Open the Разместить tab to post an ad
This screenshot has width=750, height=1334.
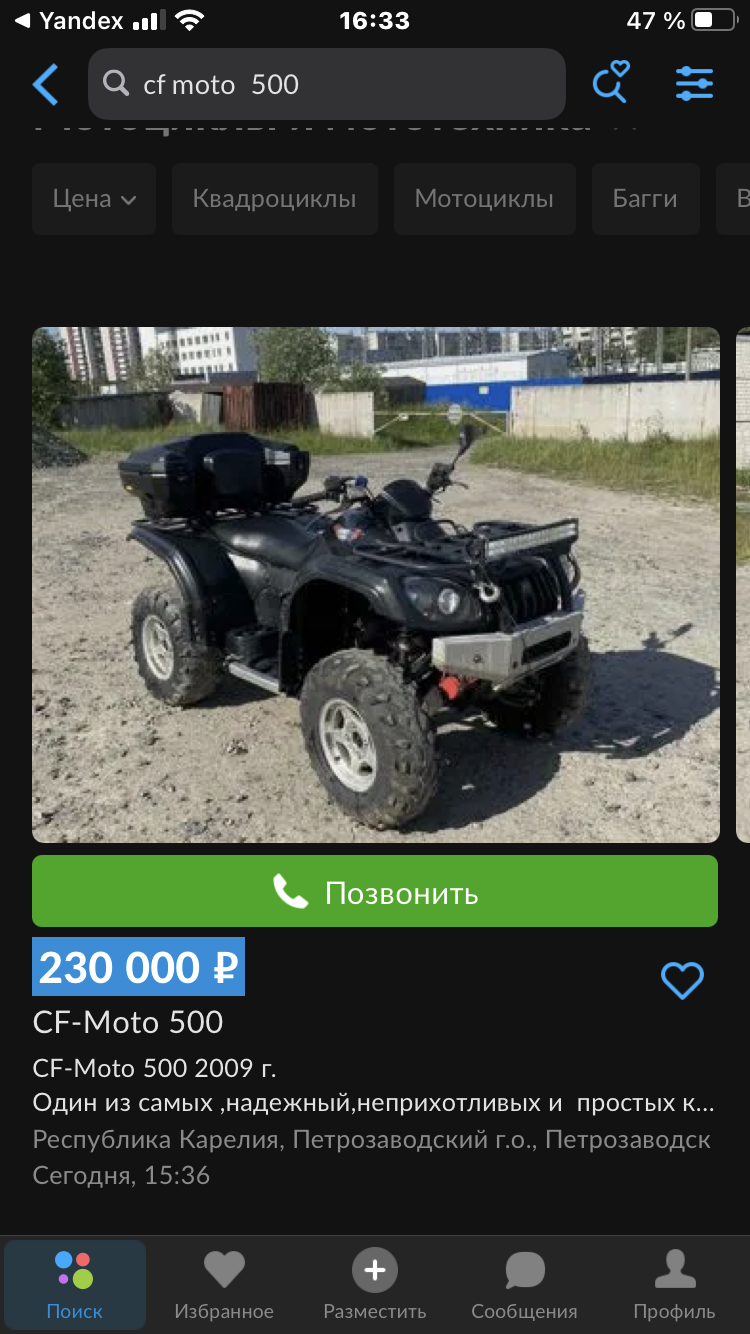375,1285
